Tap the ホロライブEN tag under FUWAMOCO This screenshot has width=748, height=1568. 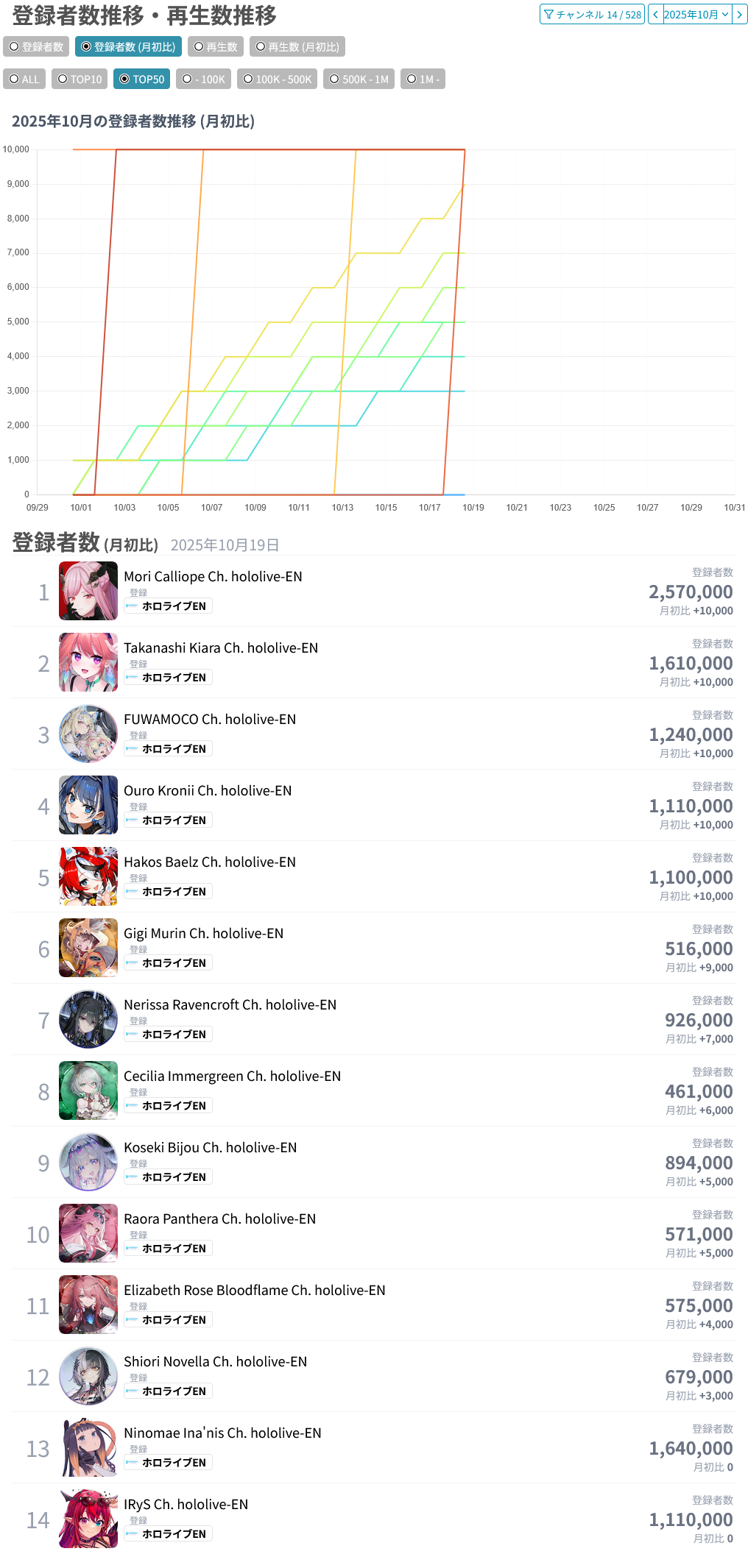(168, 749)
